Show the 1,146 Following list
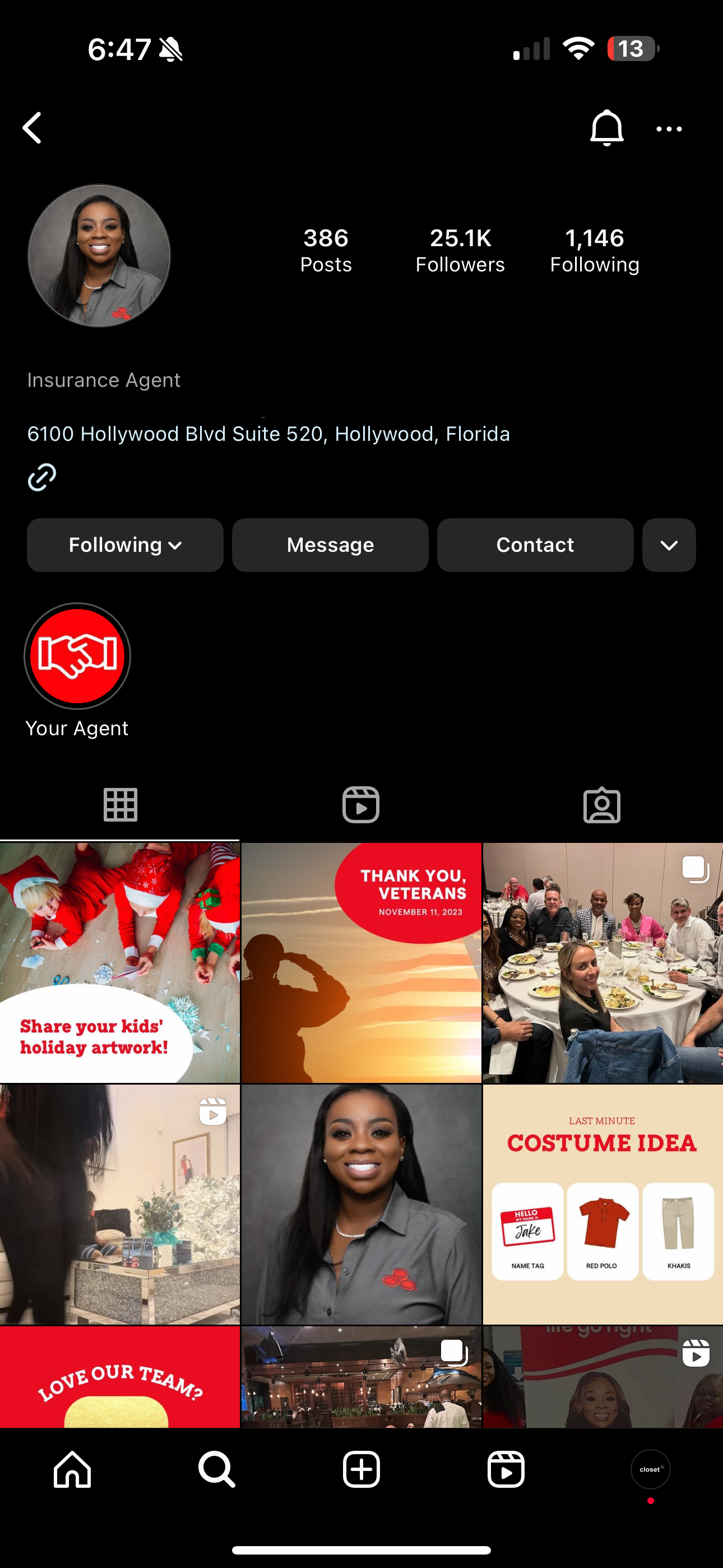This screenshot has height=1568, width=723. 595,250
